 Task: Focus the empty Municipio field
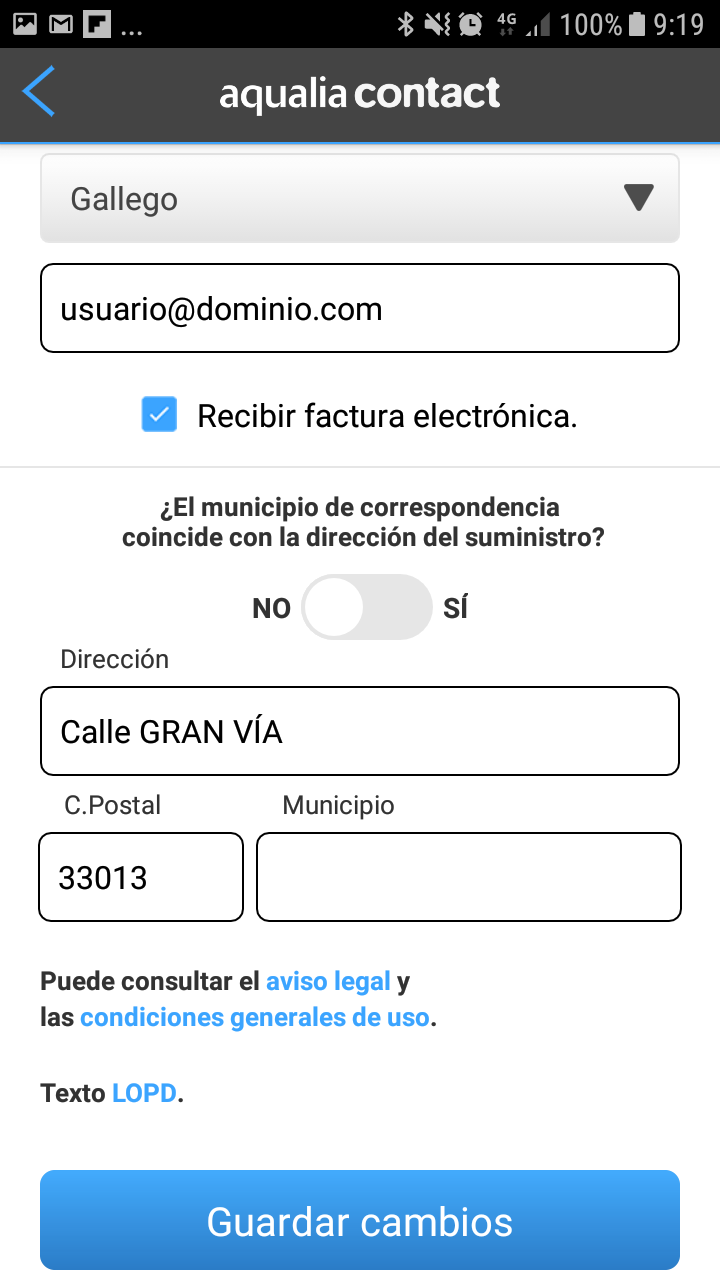(469, 877)
